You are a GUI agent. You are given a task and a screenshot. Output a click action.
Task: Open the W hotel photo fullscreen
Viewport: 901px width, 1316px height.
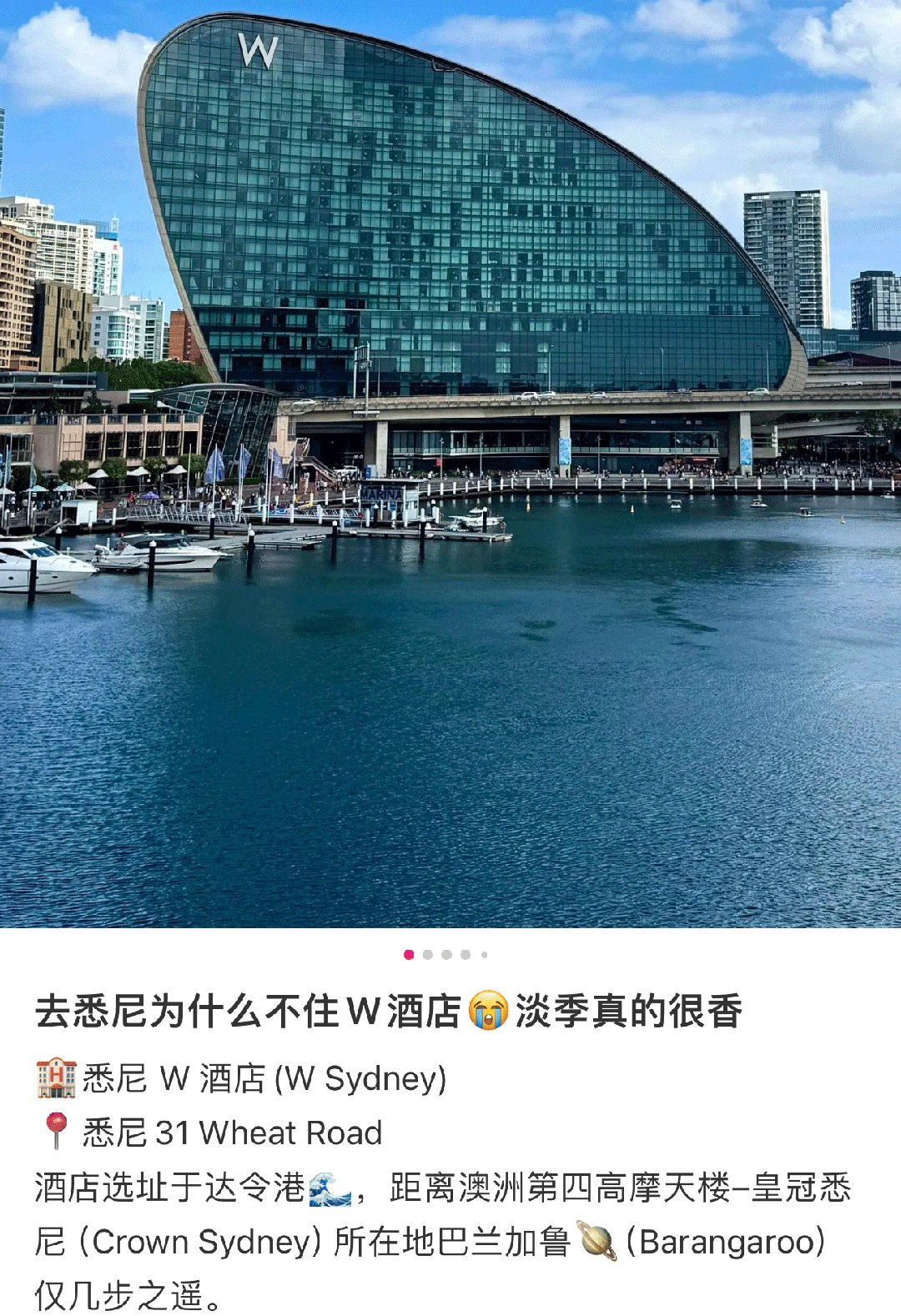pos(450,464)
